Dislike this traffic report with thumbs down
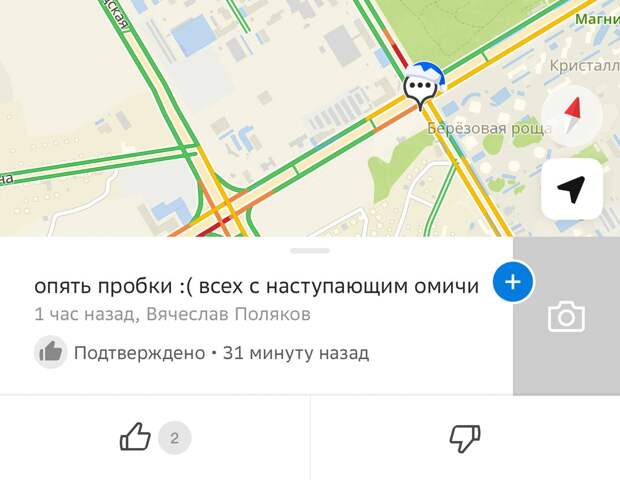 coord(465,437)
